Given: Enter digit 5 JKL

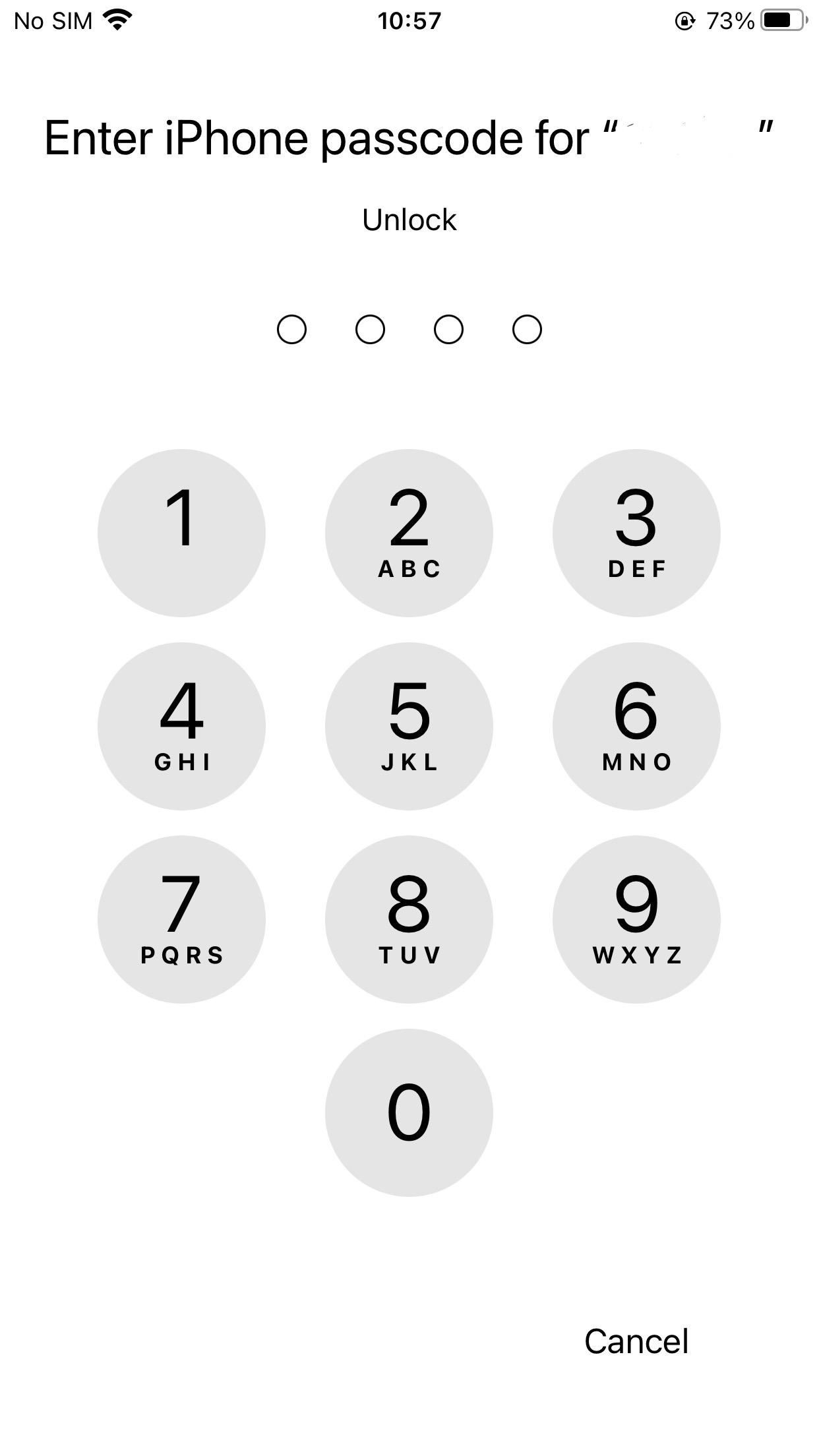Looking at the screenshot, I should (x=409, y=726).
